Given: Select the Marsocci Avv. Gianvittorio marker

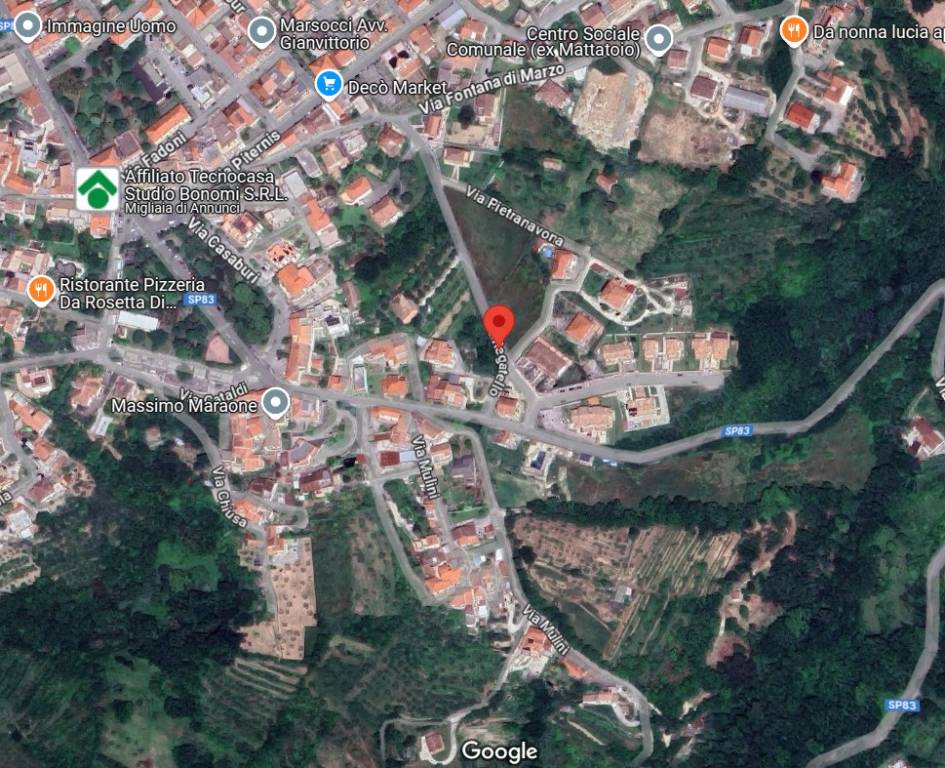Looking at the screenshot, I should point(262,33).
